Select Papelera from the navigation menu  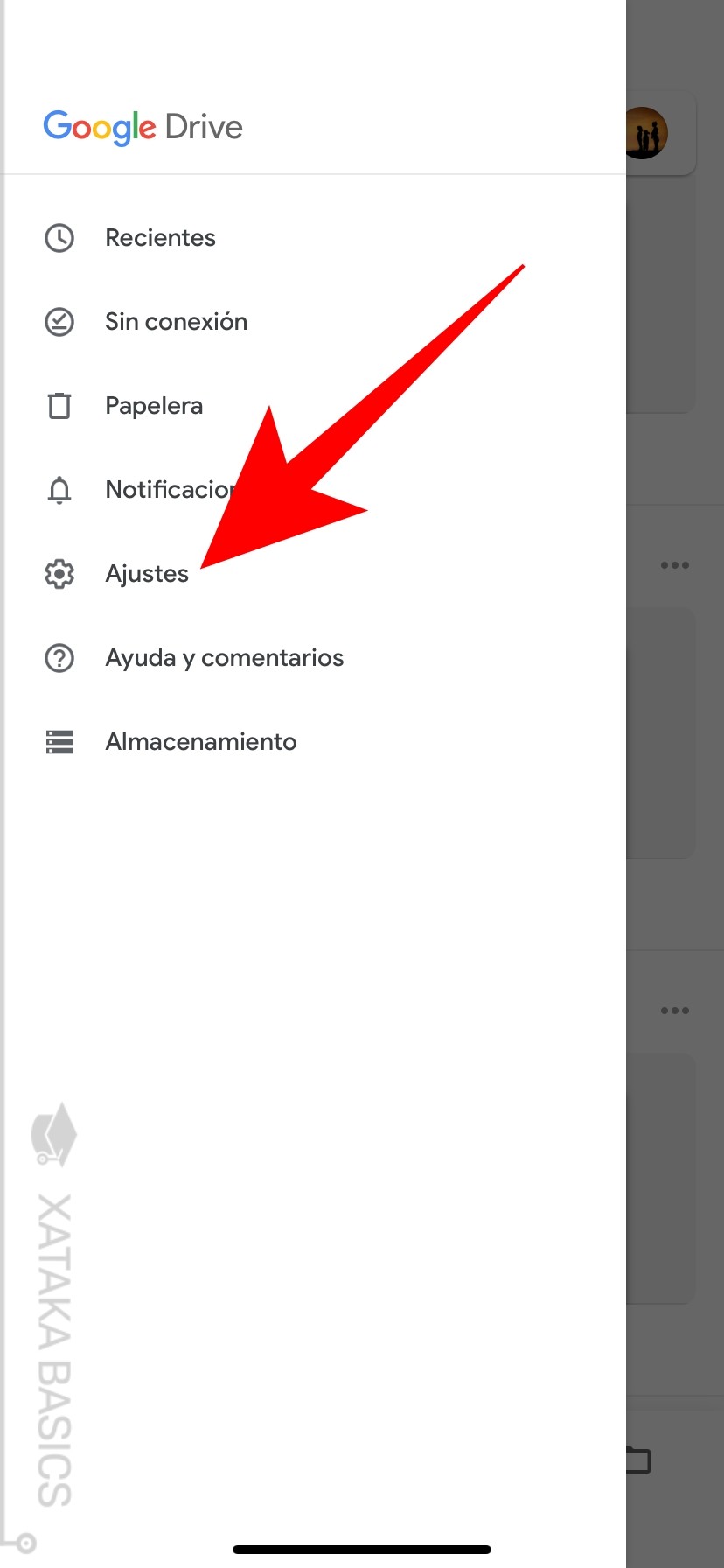(x=154, y=405)
